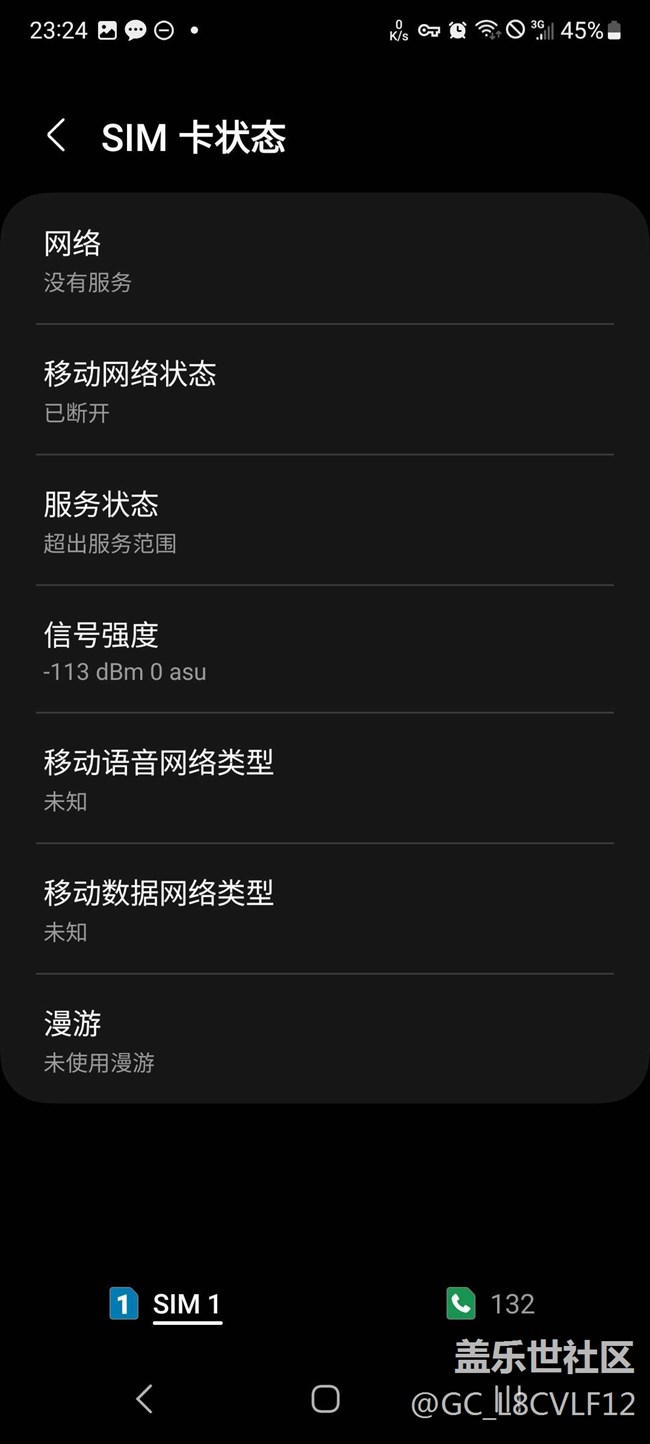Tap the system back button
Screen dimensions: 650x1444
click(x=145, y=1398)
